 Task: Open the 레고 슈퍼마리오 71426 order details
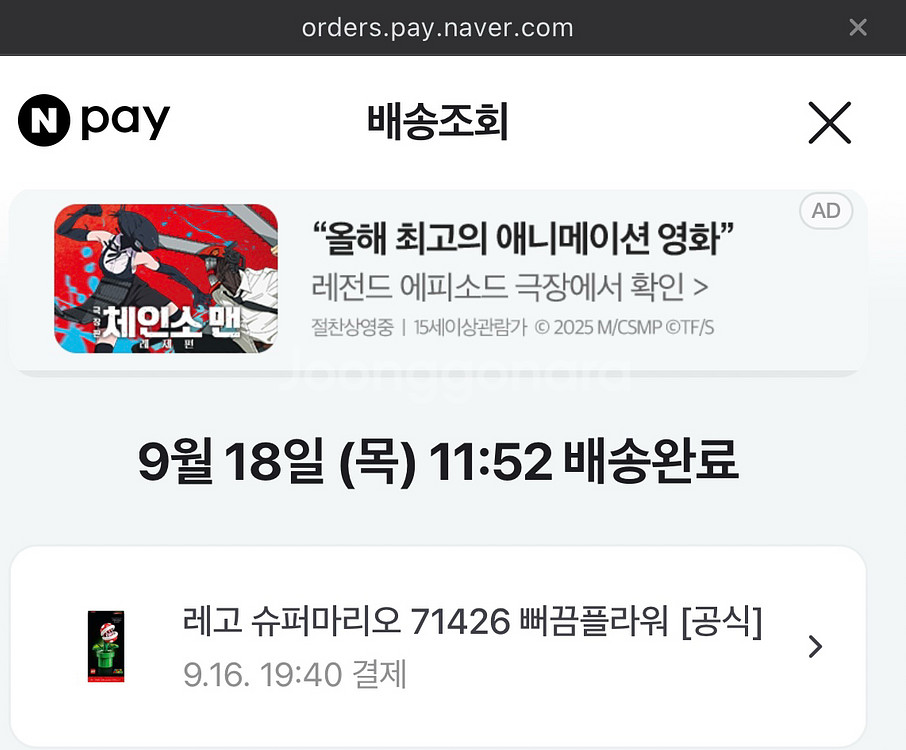coord(438,647)
